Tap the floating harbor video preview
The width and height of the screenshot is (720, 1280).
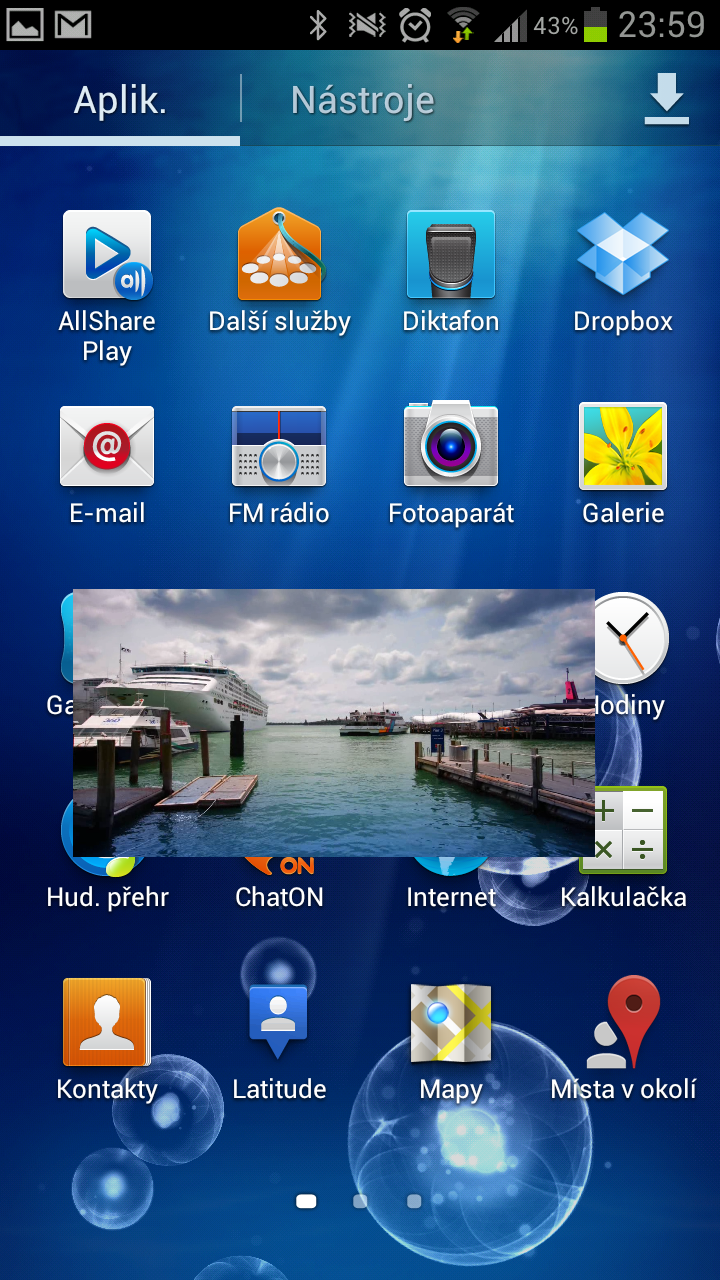click(x=334, y=723)
